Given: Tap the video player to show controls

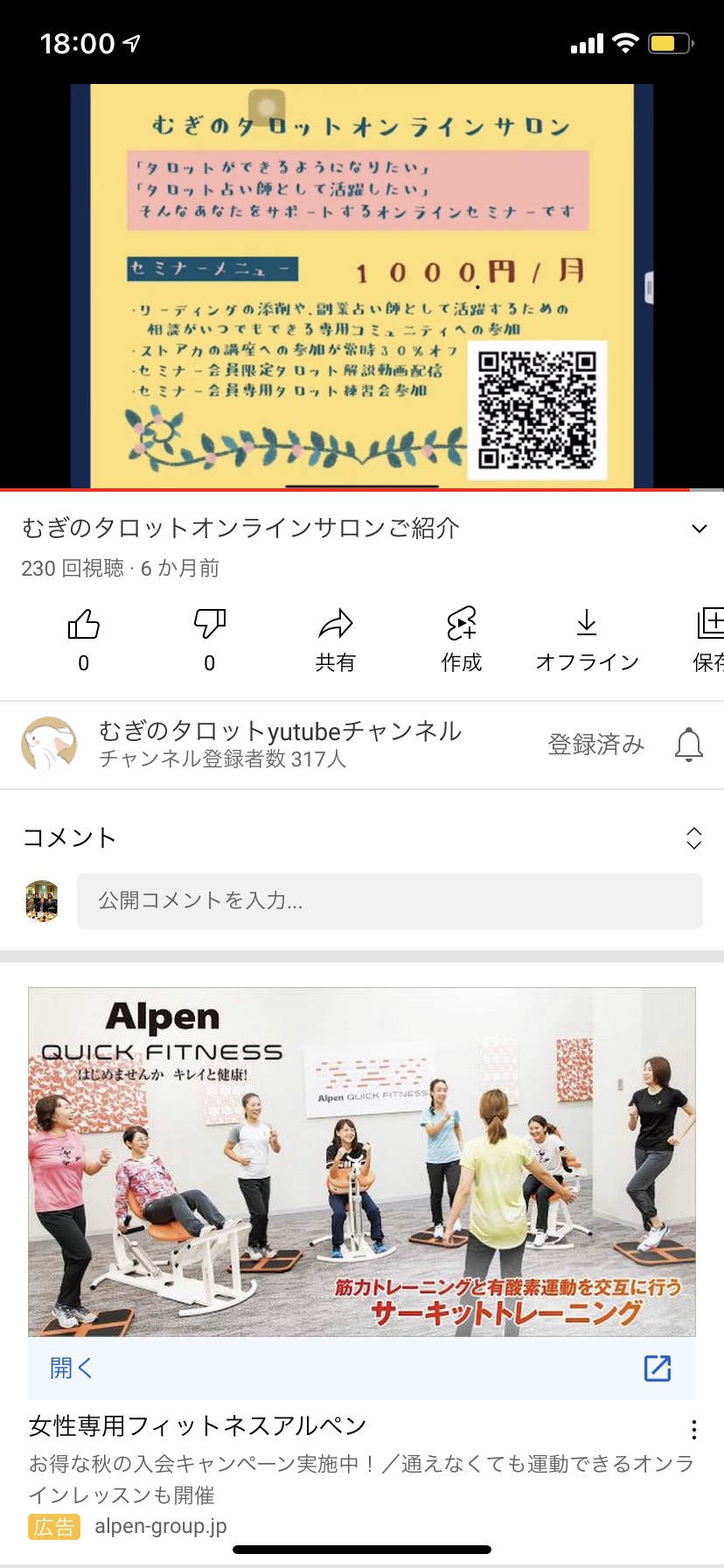Looking at the screenshot, I should tap(362, 285).
